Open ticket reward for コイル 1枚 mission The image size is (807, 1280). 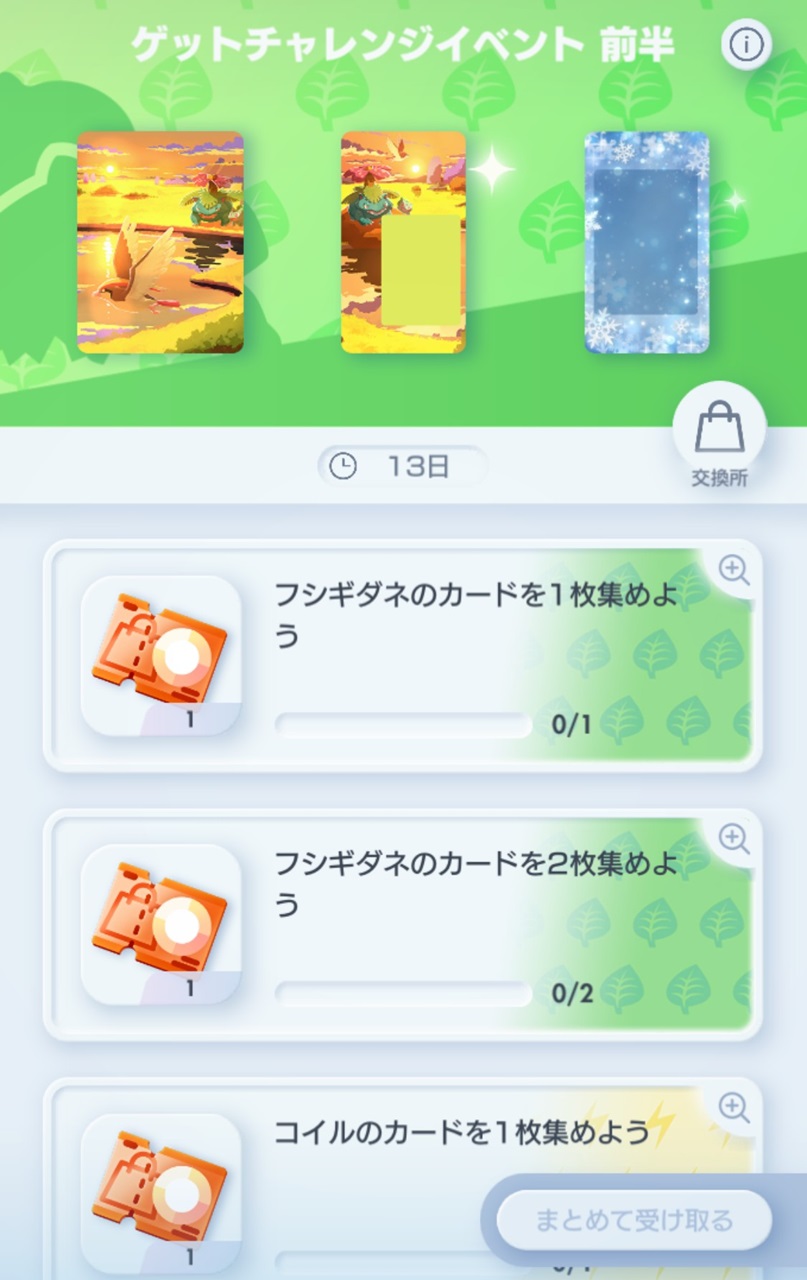pyautogui.click(x=160, y=1192)
